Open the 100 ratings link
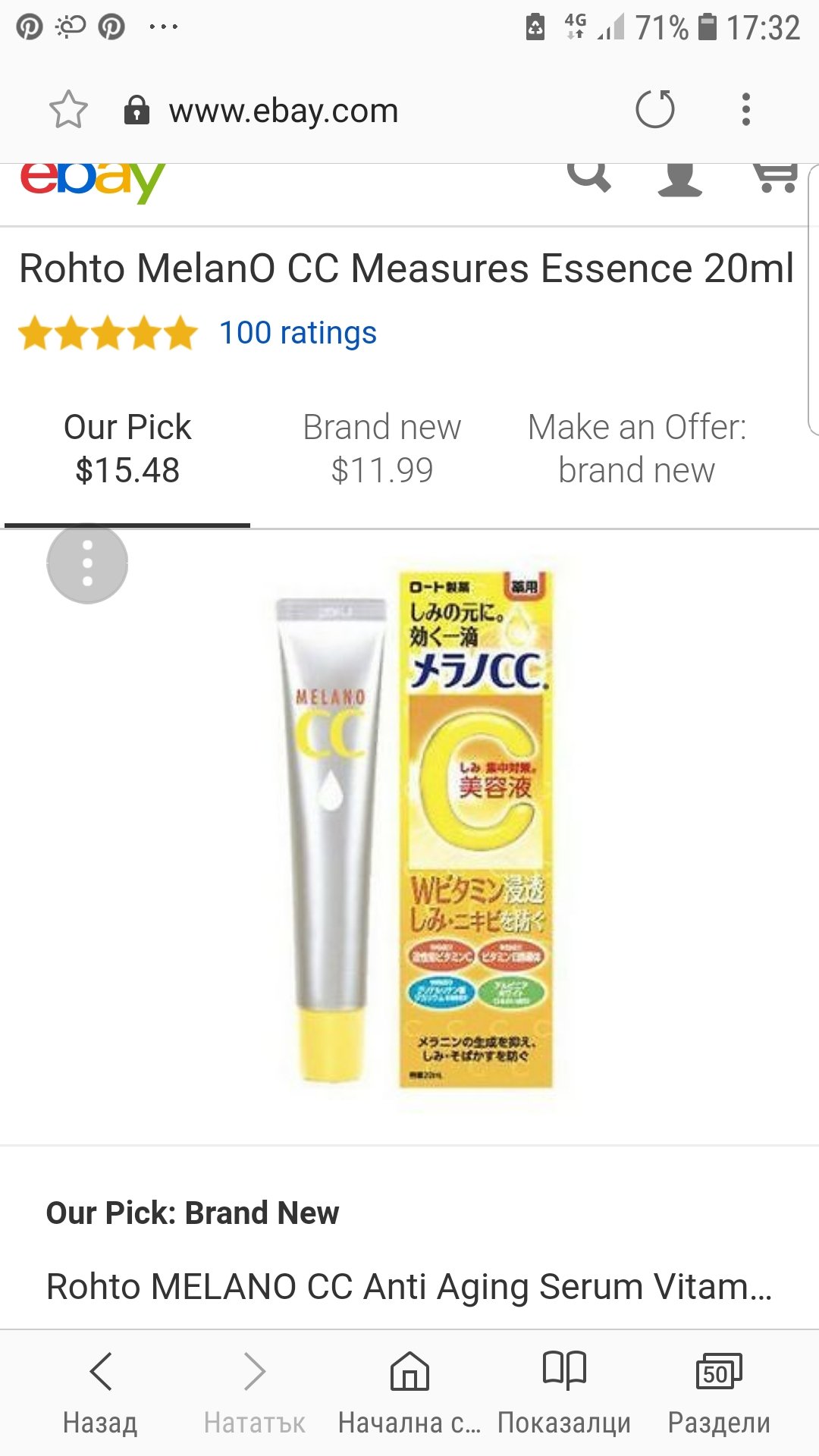Image resolution: width=819 pixels, height=1456 pixels. click(x=297, y=333)
